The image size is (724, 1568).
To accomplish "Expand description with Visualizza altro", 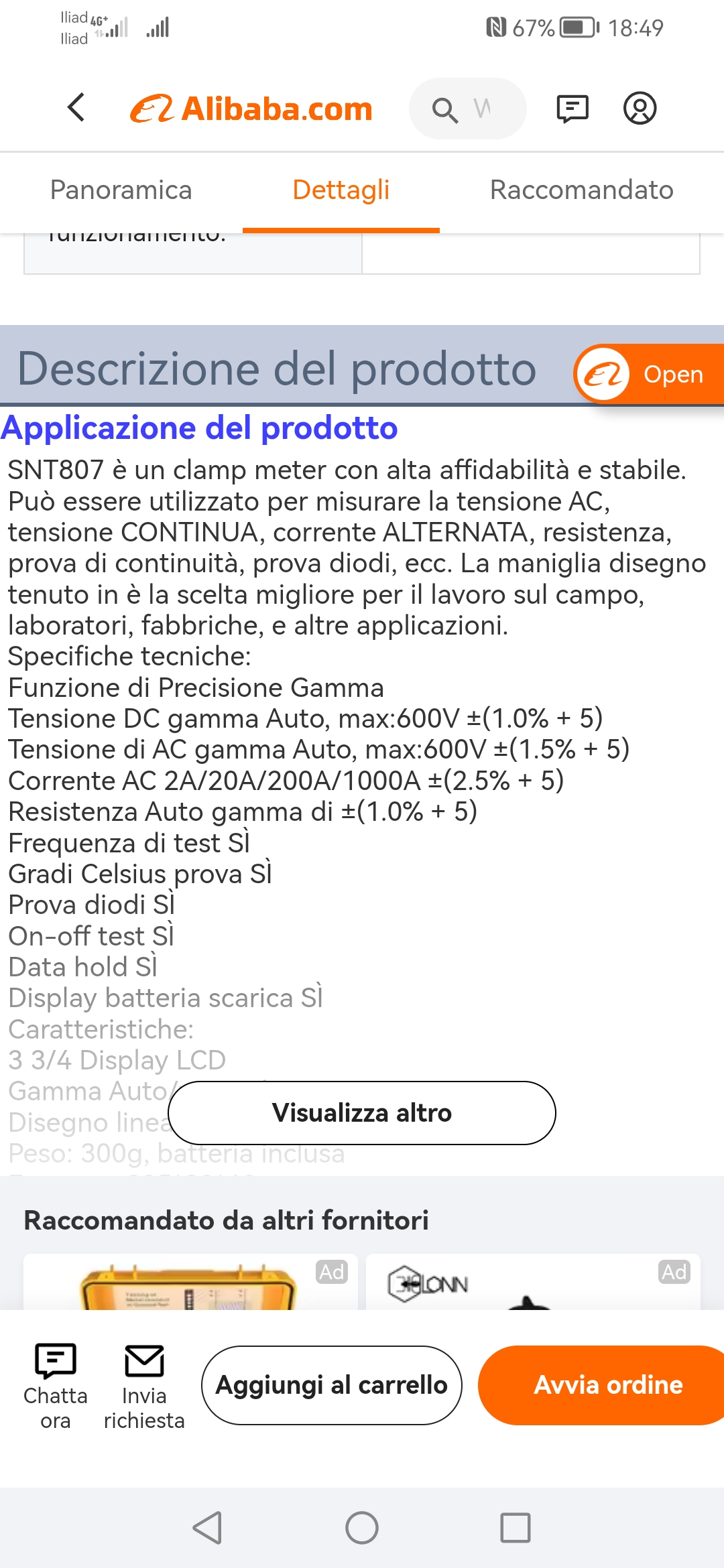I will pyautogui.click(x=362, y=1113).
